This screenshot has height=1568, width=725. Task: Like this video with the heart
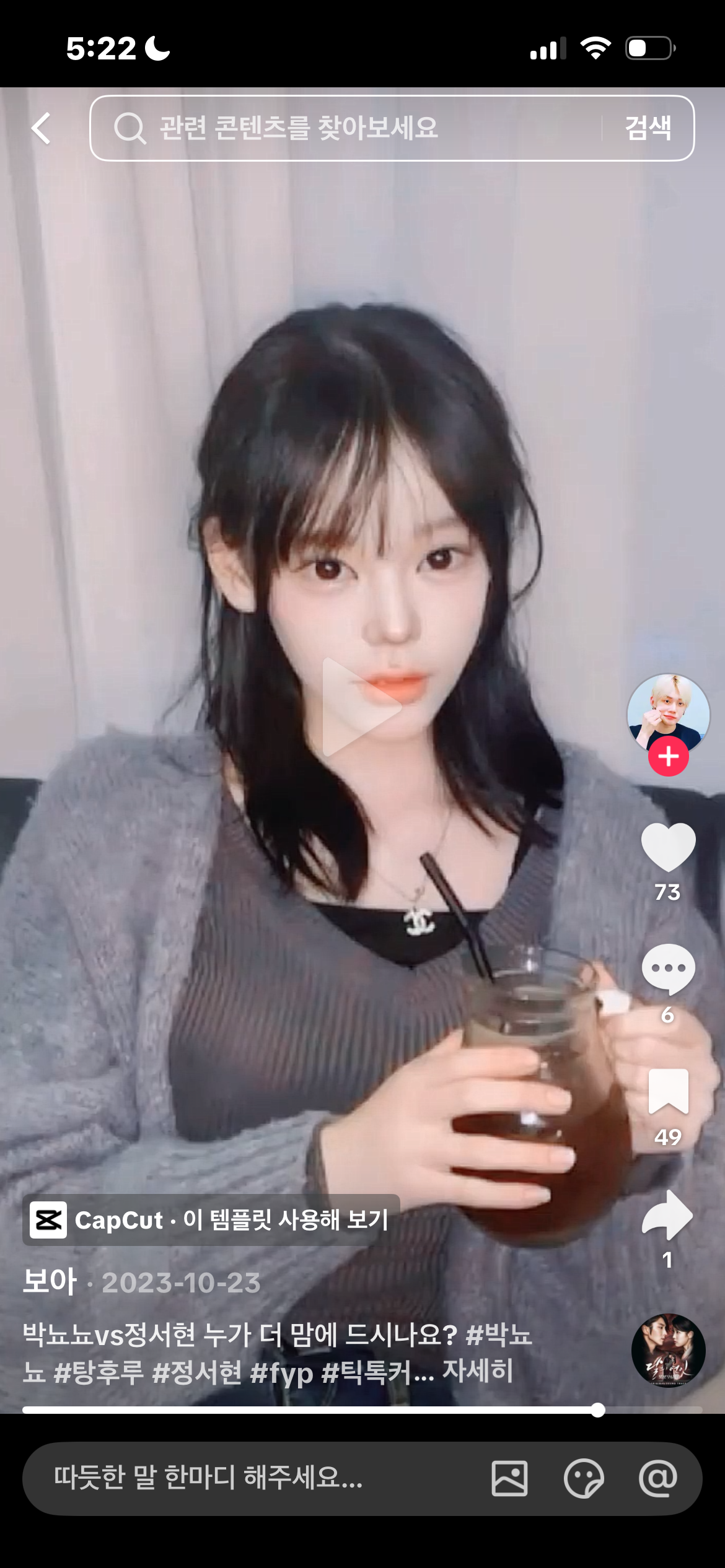(x=668, y=847)
